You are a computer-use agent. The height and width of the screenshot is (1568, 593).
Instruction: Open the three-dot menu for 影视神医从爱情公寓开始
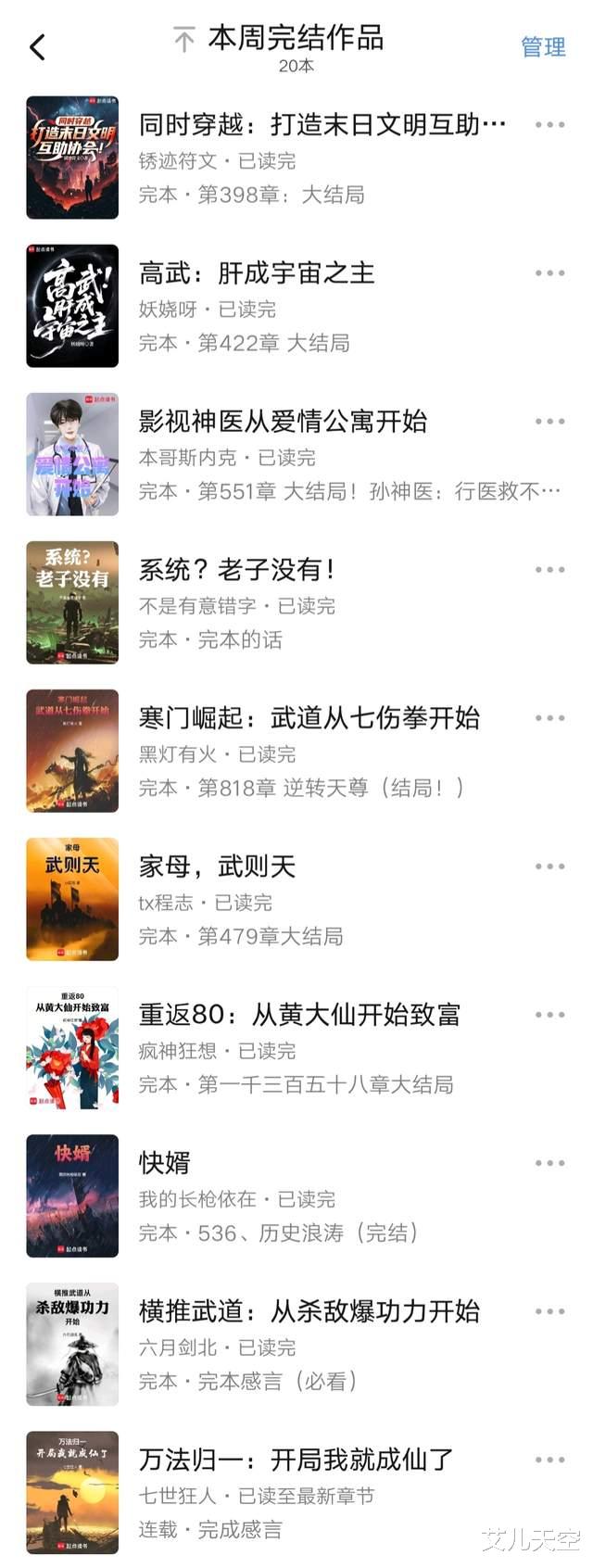(x=549, y=422)
